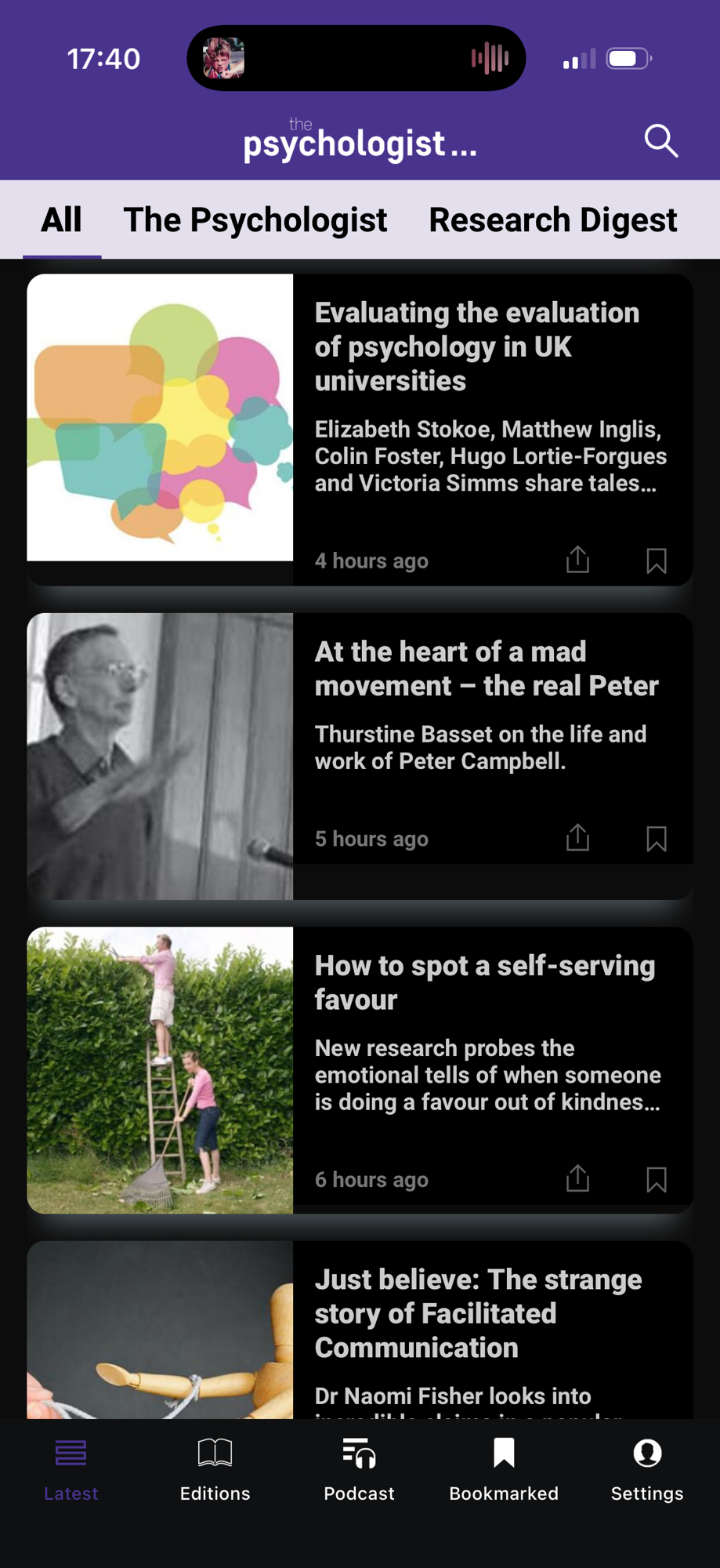
Task: Bookmark the Peter Campbell article
Action: [657, 839]
